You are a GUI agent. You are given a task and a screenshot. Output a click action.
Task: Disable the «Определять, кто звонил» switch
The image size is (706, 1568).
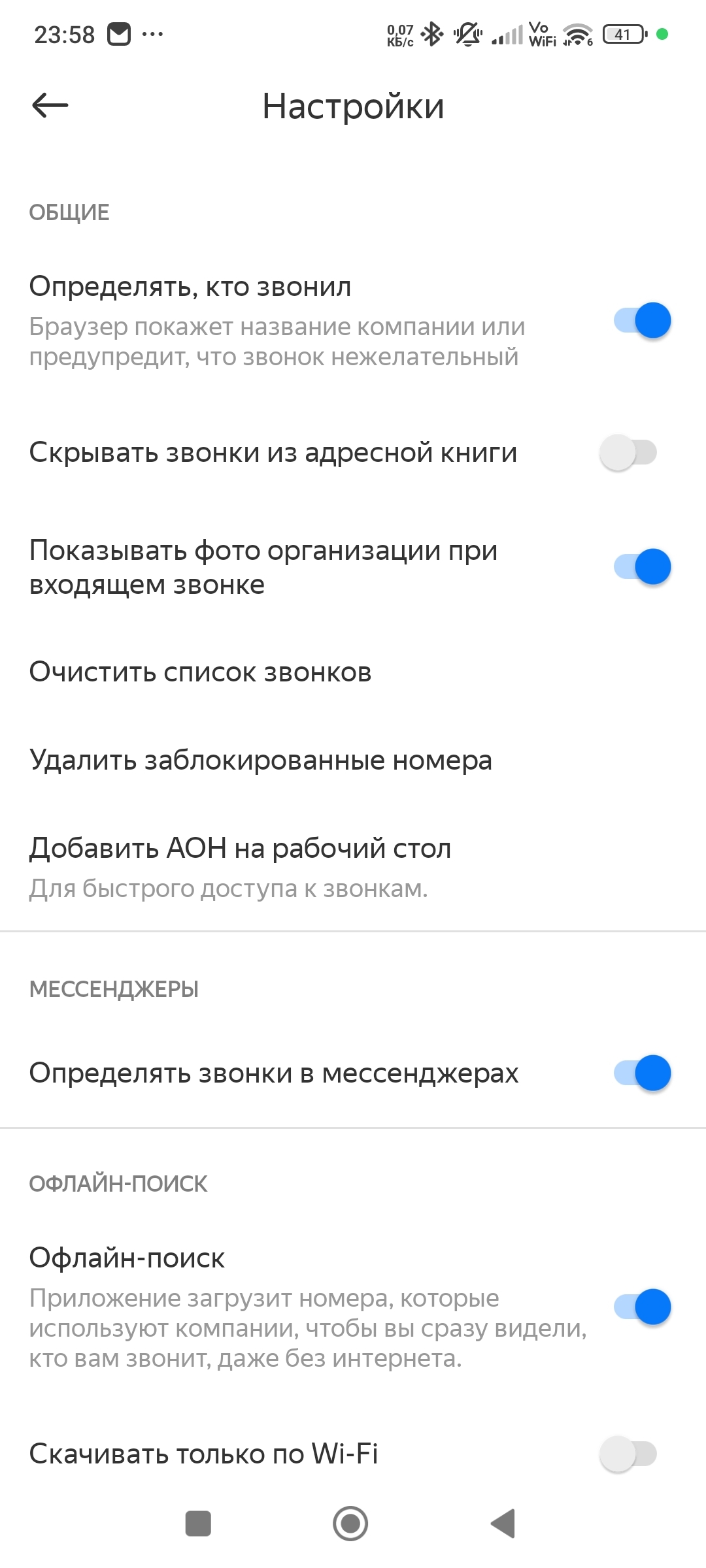641,321
